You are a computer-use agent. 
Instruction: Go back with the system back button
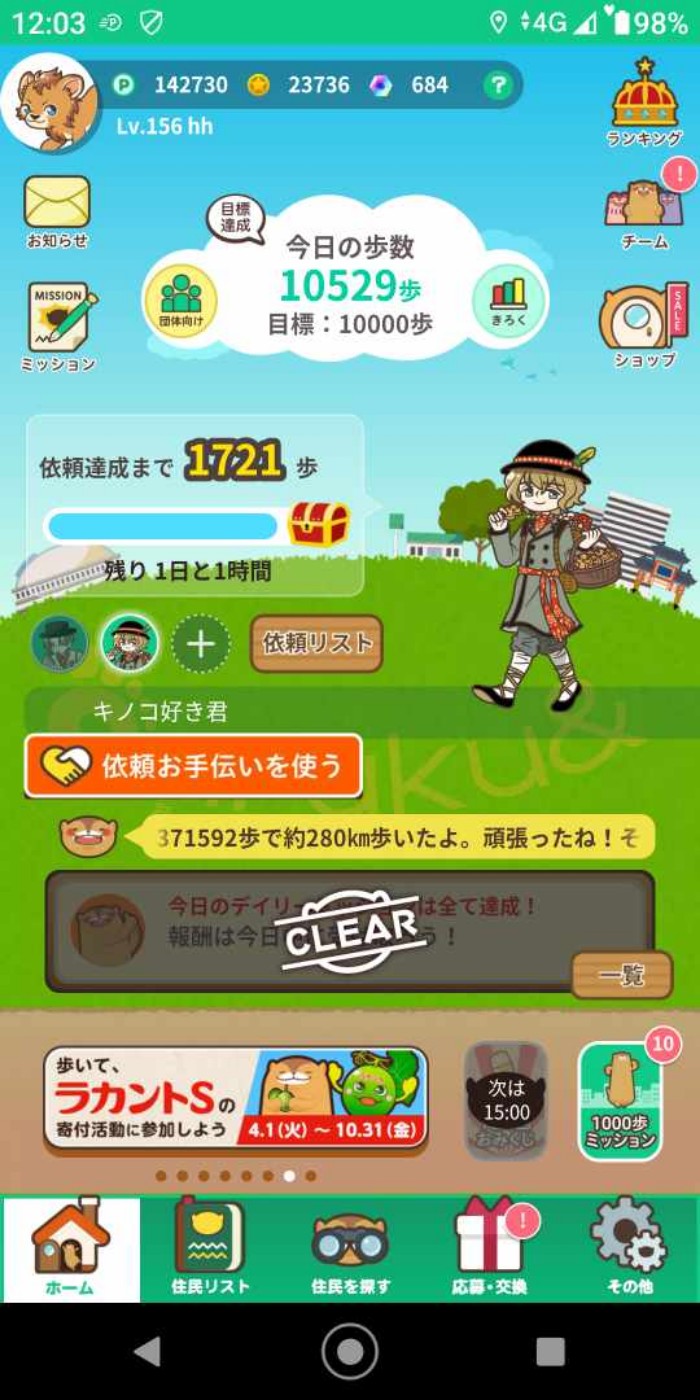[148, 1352]
